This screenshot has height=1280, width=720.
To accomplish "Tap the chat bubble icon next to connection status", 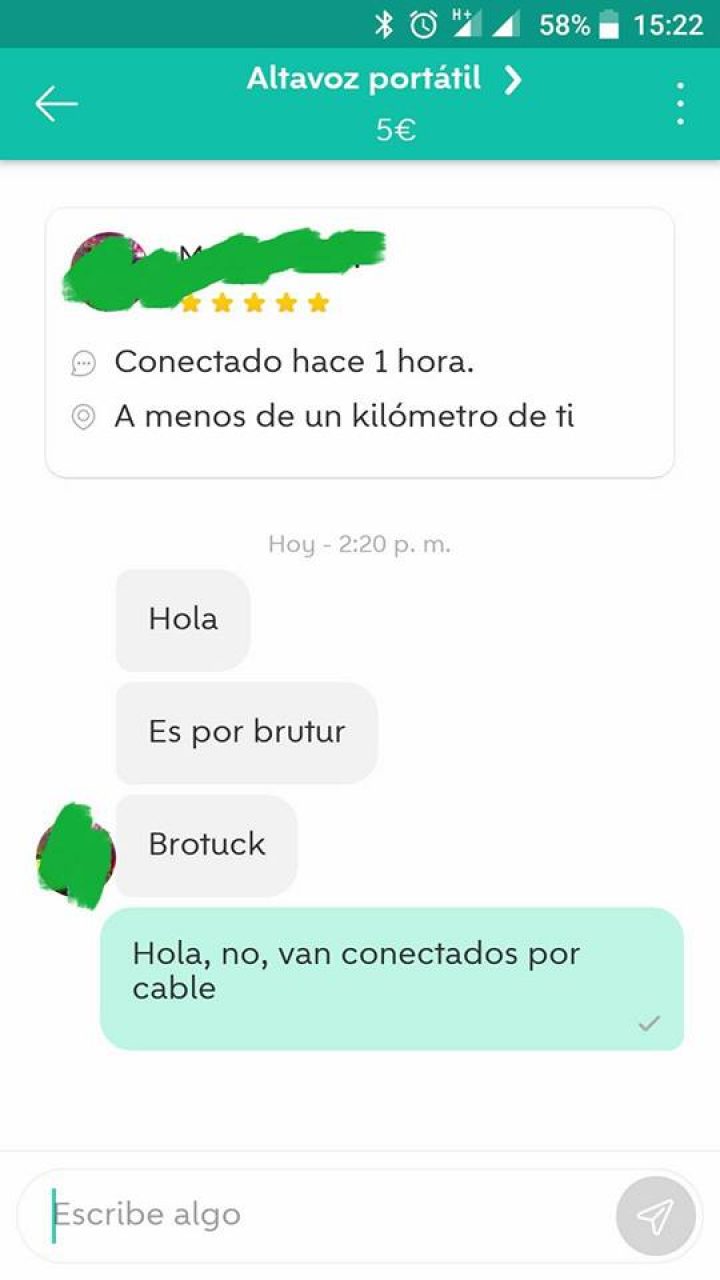I will pos(82,361).
